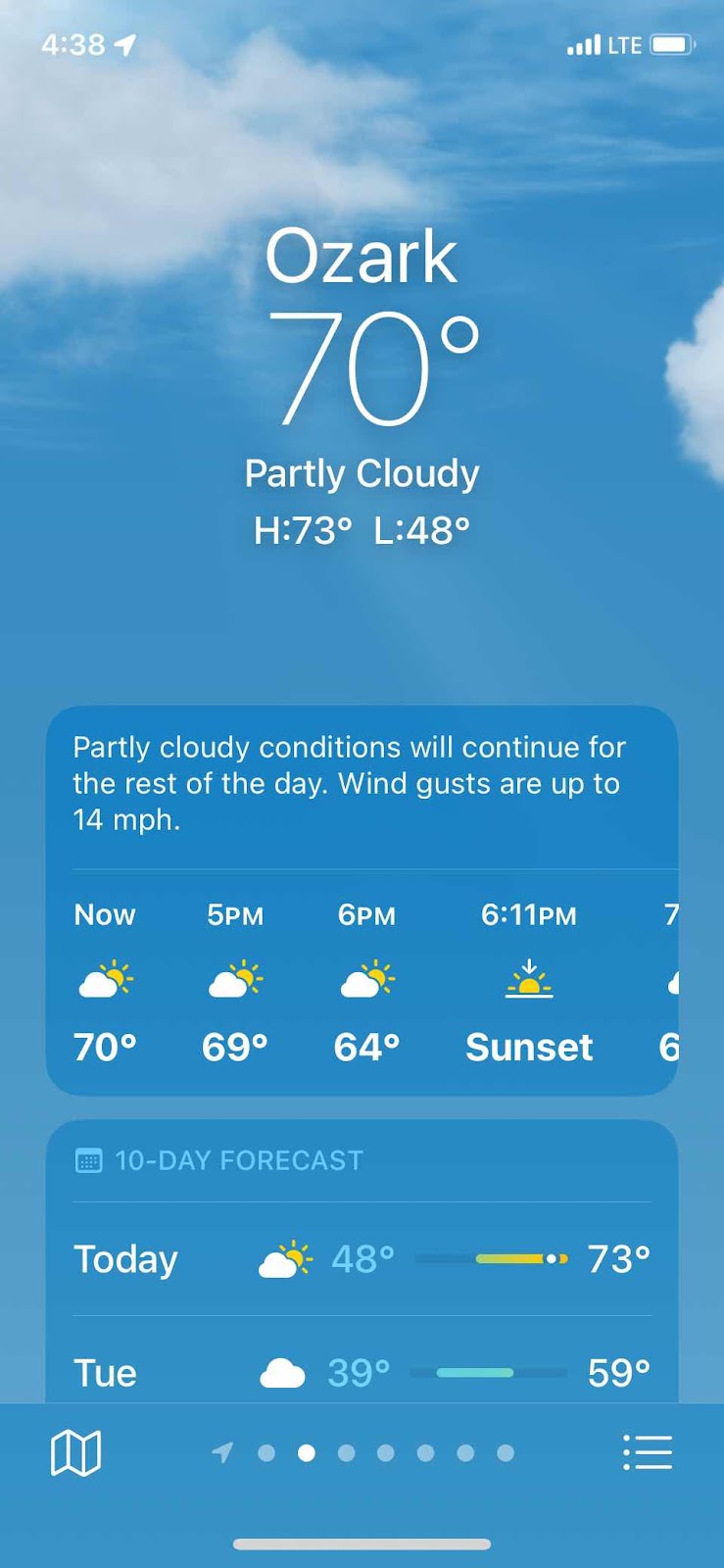Screen dimensions: 724x1568
Task: Open the city list
Action: coord(648,1452)
